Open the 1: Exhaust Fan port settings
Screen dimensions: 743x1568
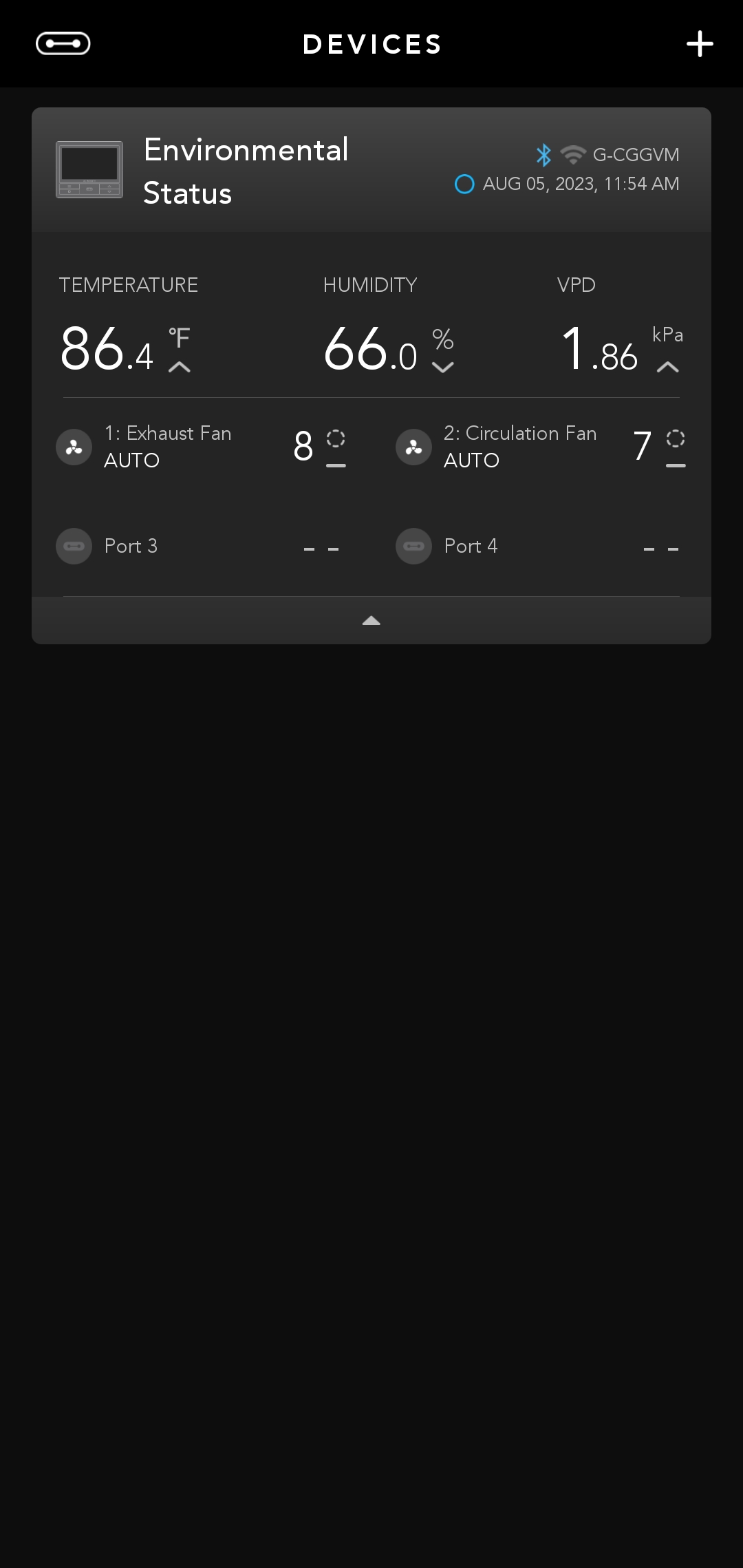click(201, 447)
